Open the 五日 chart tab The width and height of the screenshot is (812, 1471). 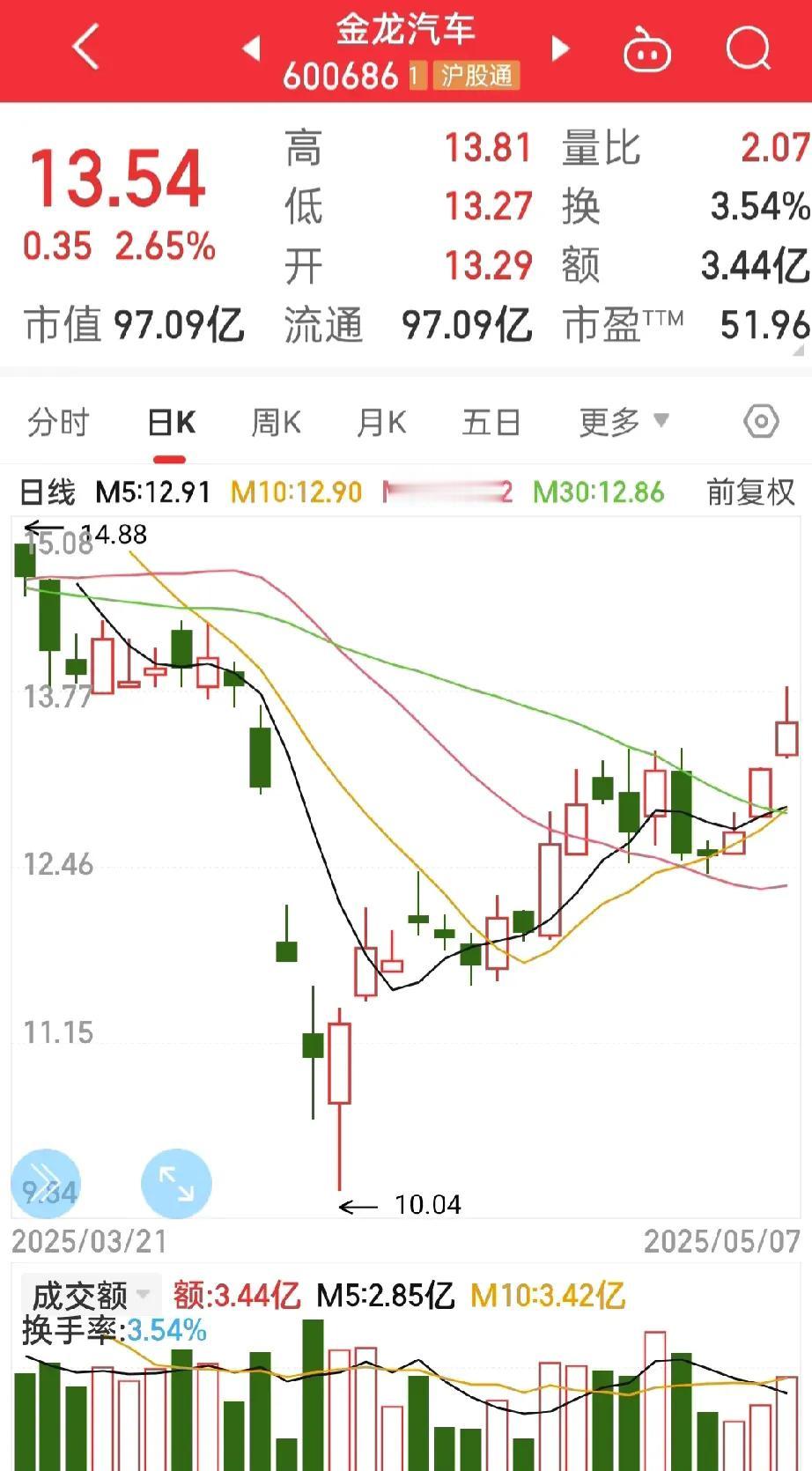pos(491,423)
